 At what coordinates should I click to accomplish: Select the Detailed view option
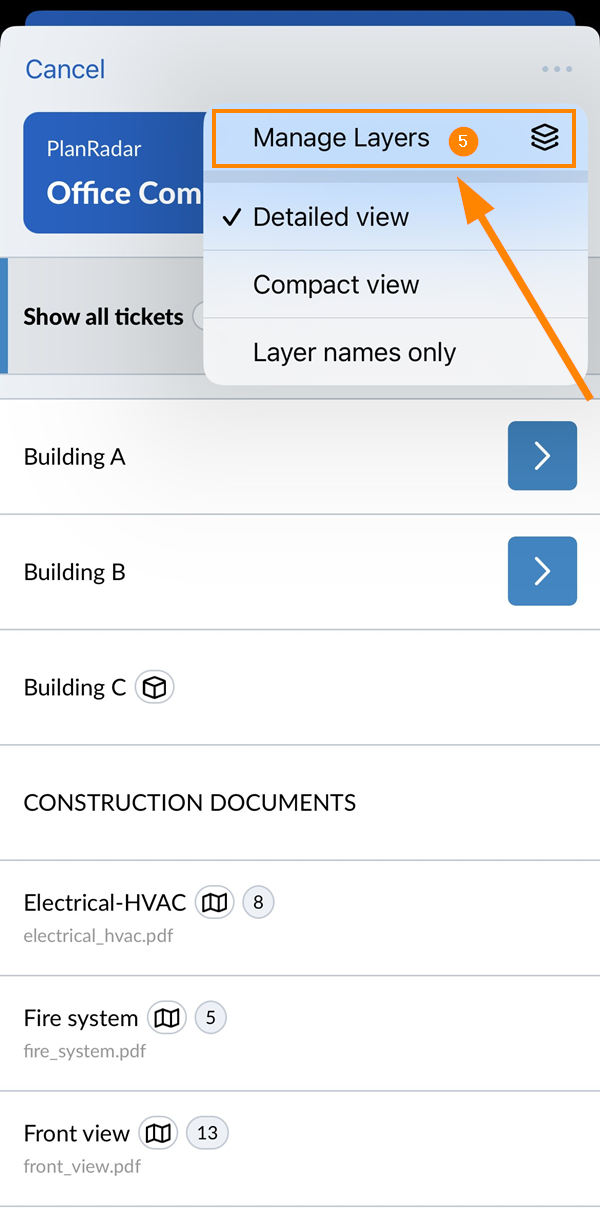pos(331,217)
